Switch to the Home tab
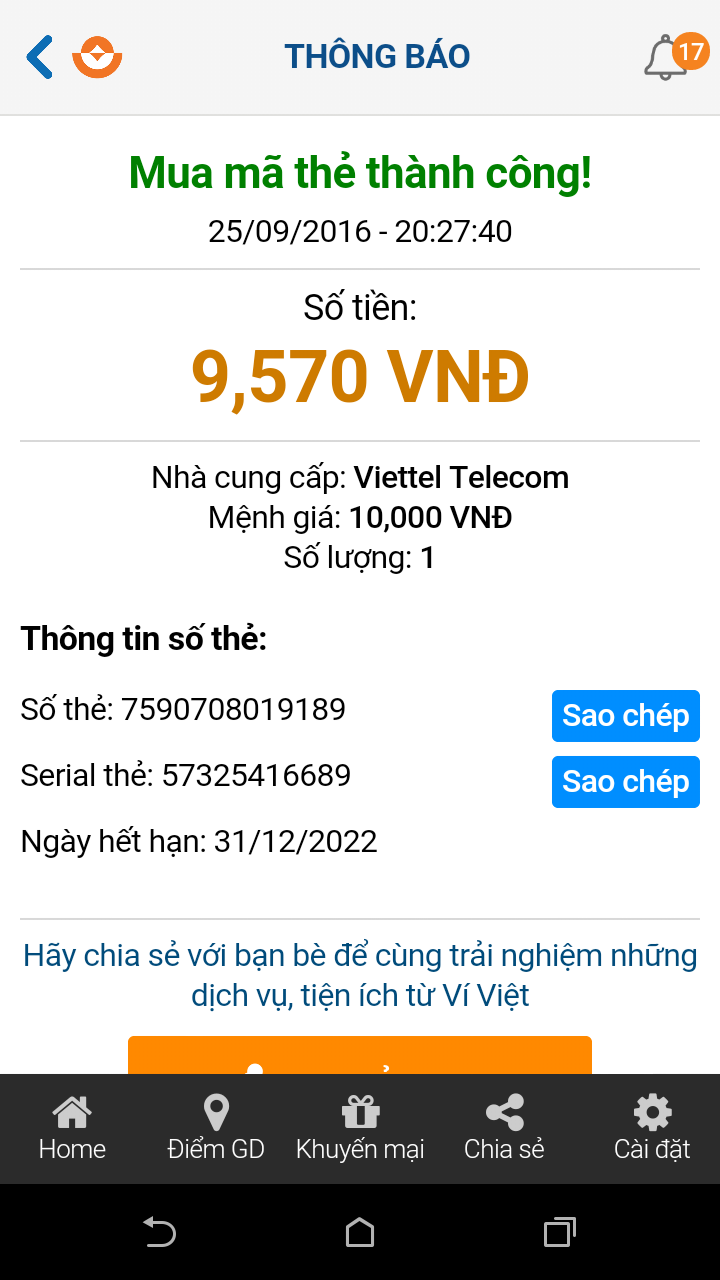720x1280 pixels. tap(72, 1129)
